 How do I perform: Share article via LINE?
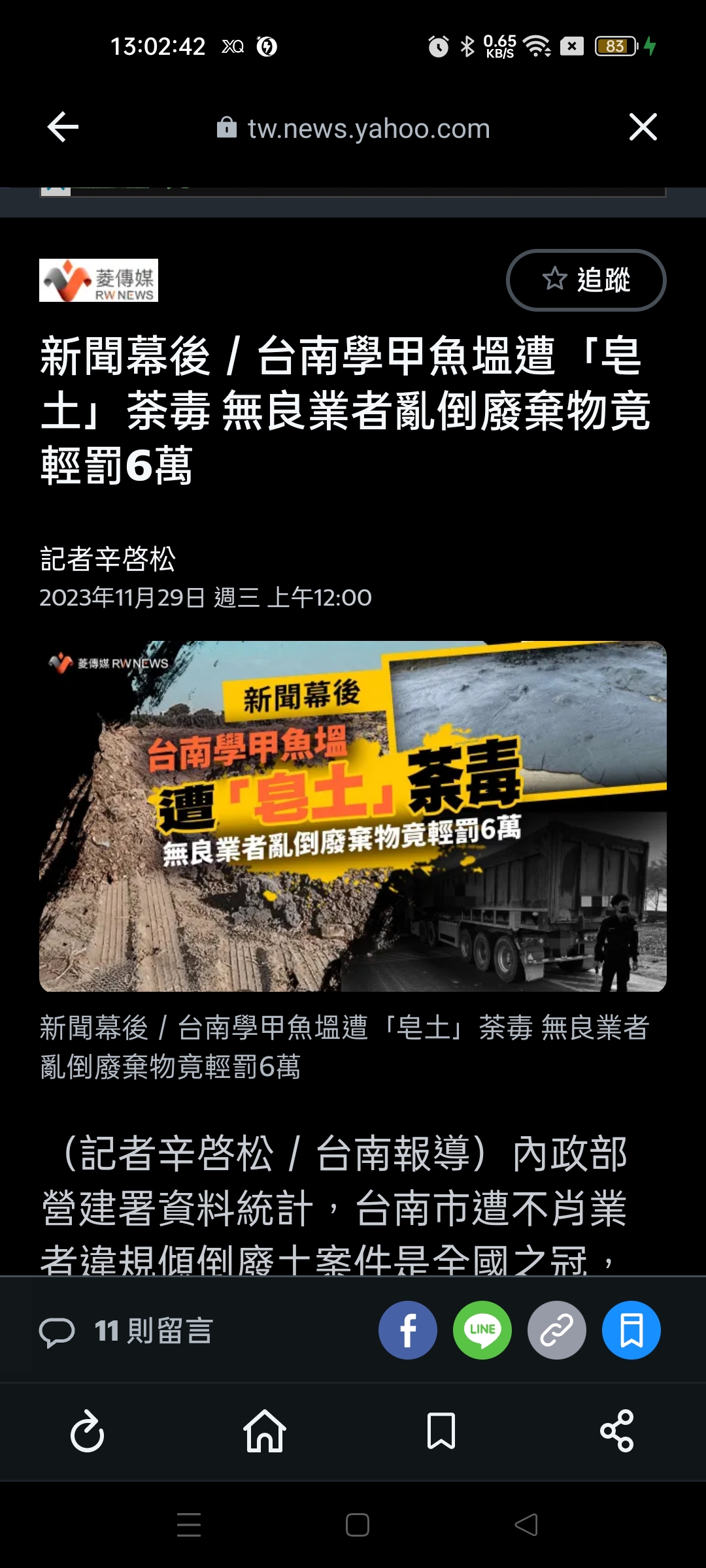[482, 1330]
